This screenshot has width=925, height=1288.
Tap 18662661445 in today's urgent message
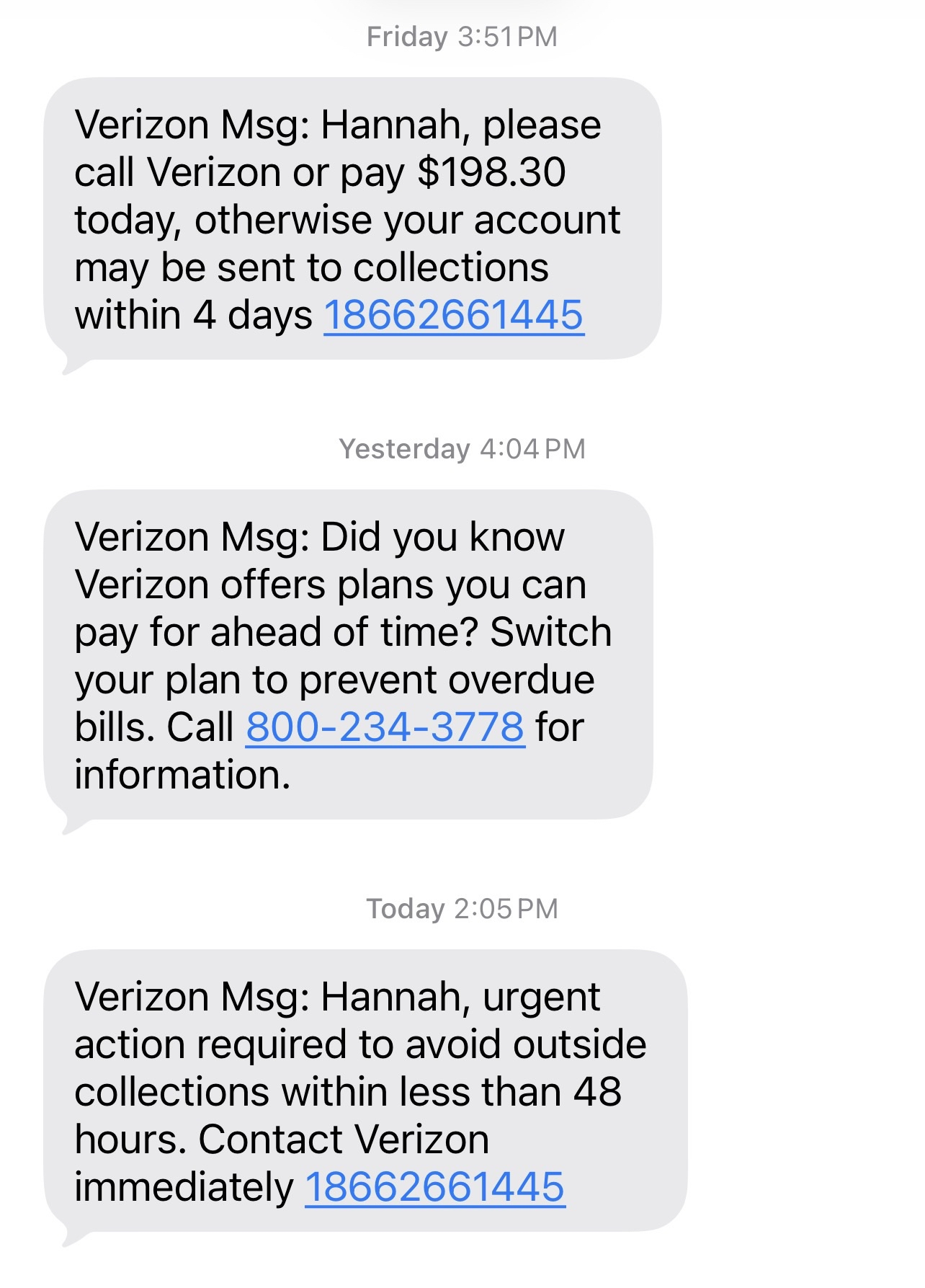[435, 1186]
